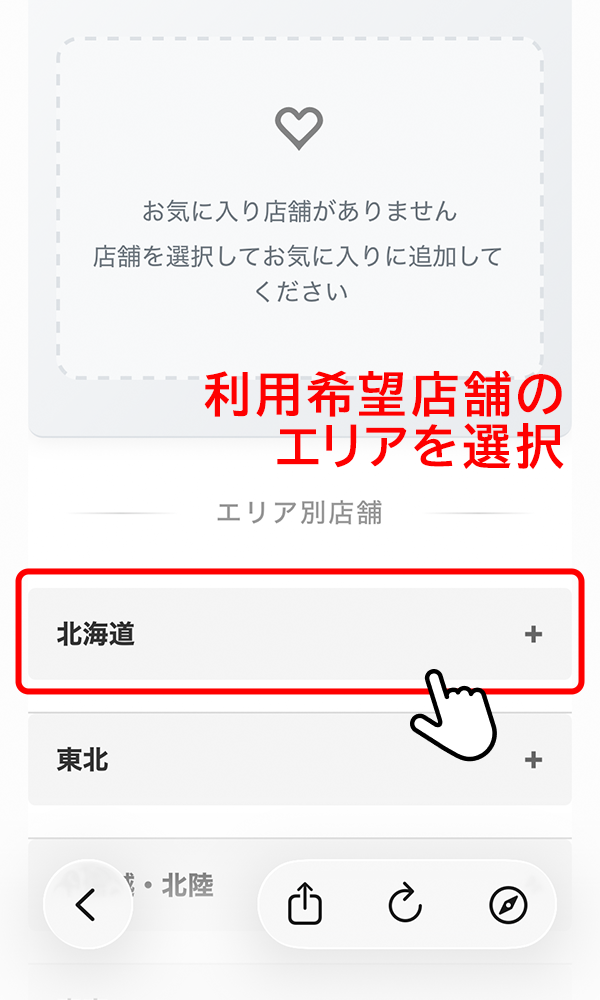Open the page in Safari compass icon

tap(508, 905)
